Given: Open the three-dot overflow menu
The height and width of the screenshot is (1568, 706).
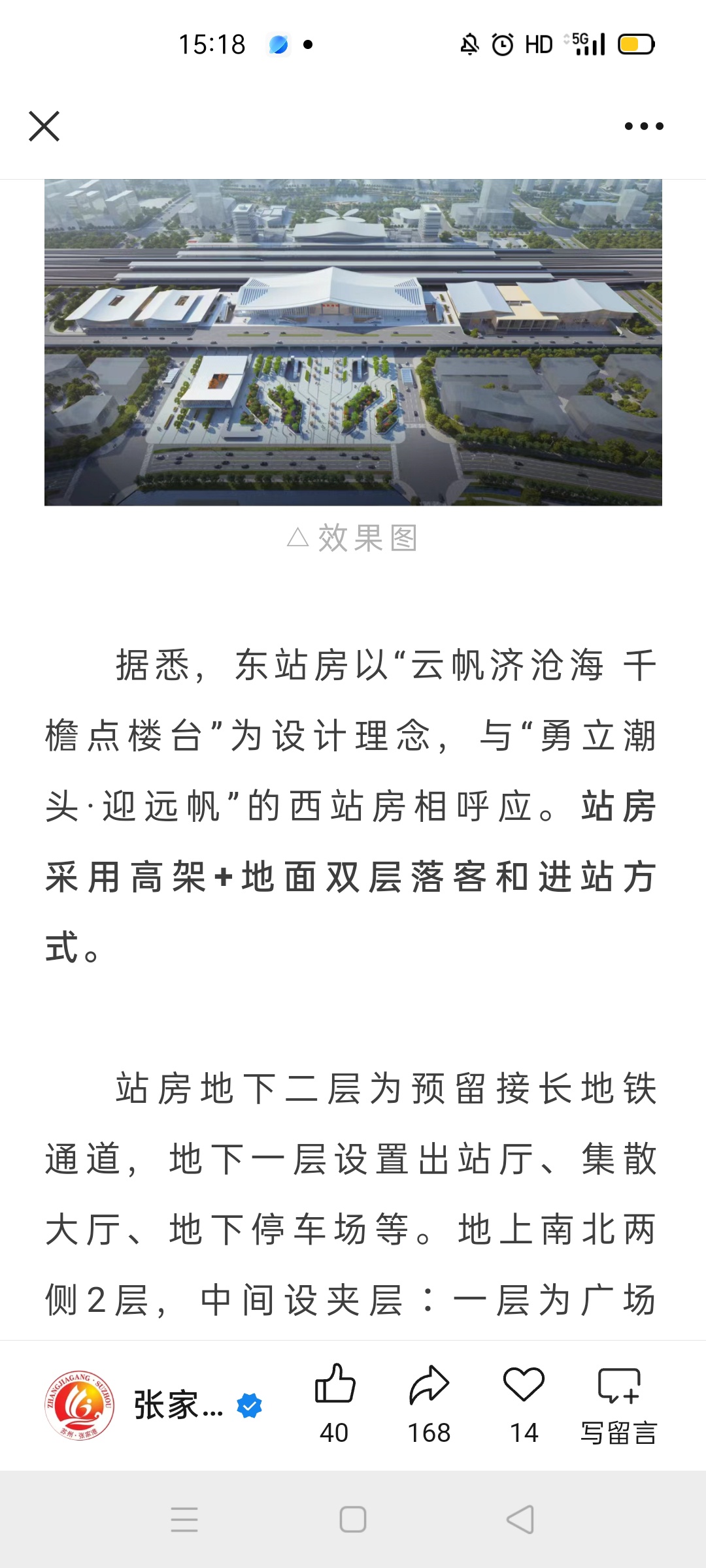Looking at the screenshot, I should coord(644,126).
